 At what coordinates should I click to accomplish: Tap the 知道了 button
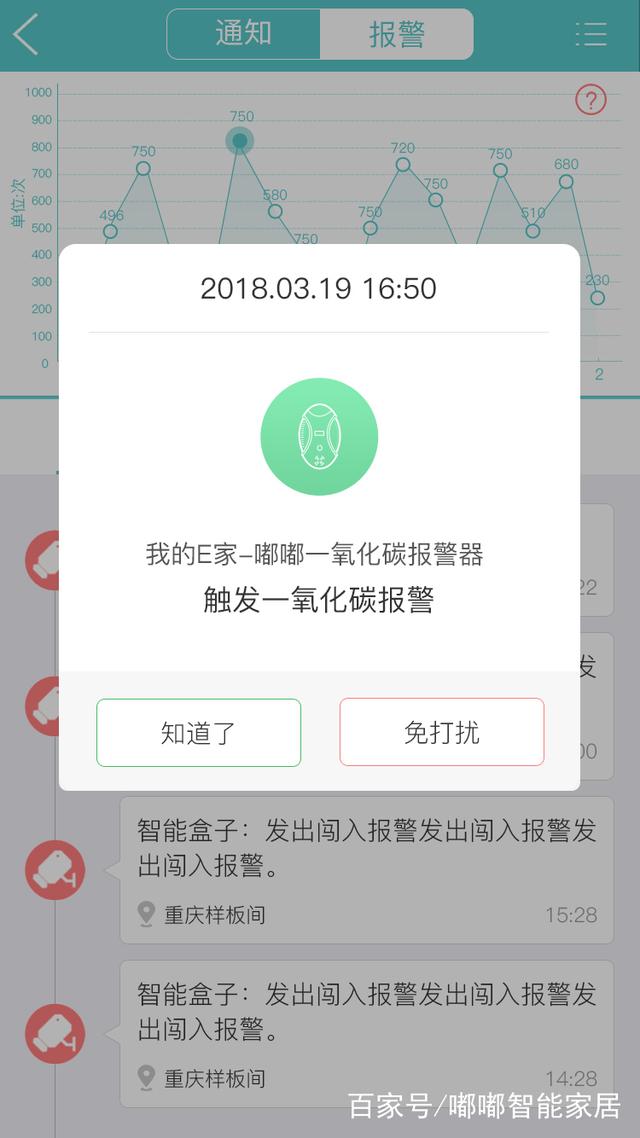click(x=198, y=733)
